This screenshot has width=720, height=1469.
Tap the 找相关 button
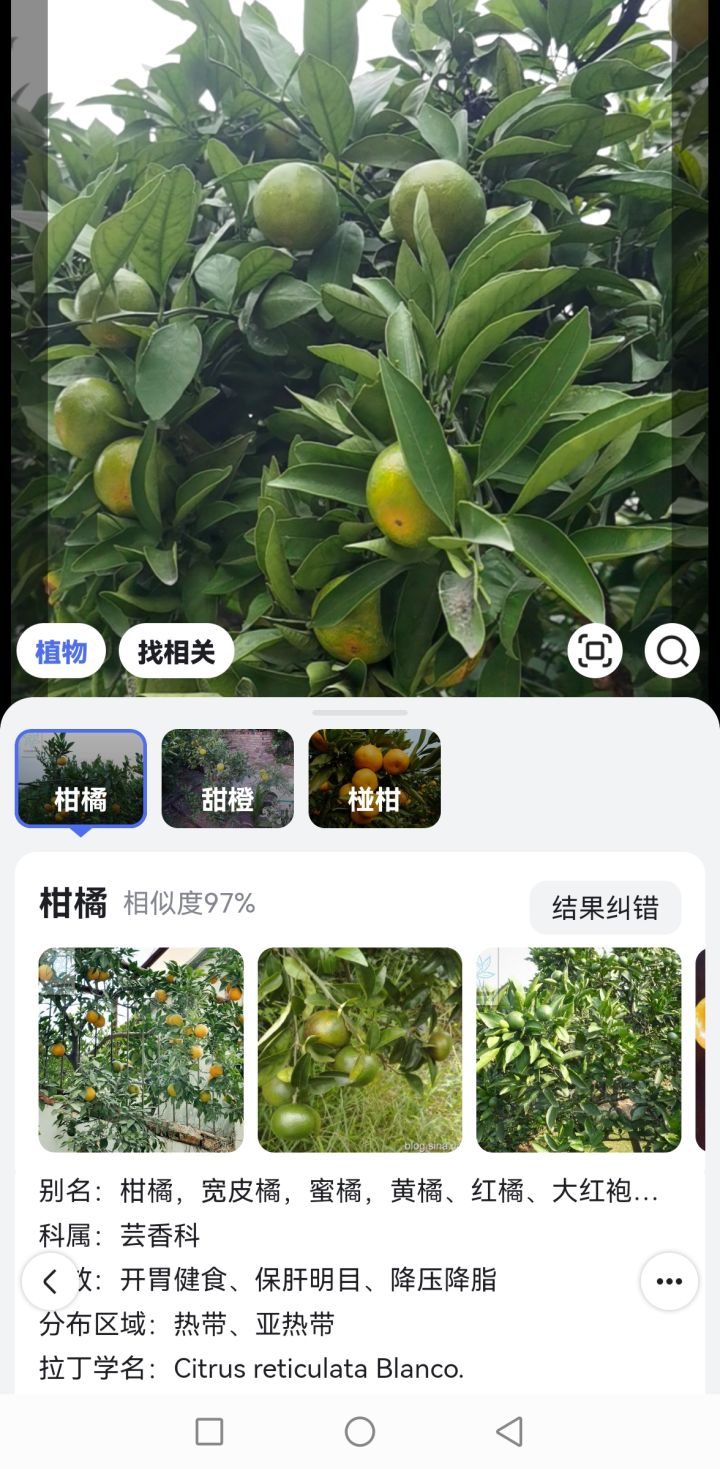click(x=176, y=650)
